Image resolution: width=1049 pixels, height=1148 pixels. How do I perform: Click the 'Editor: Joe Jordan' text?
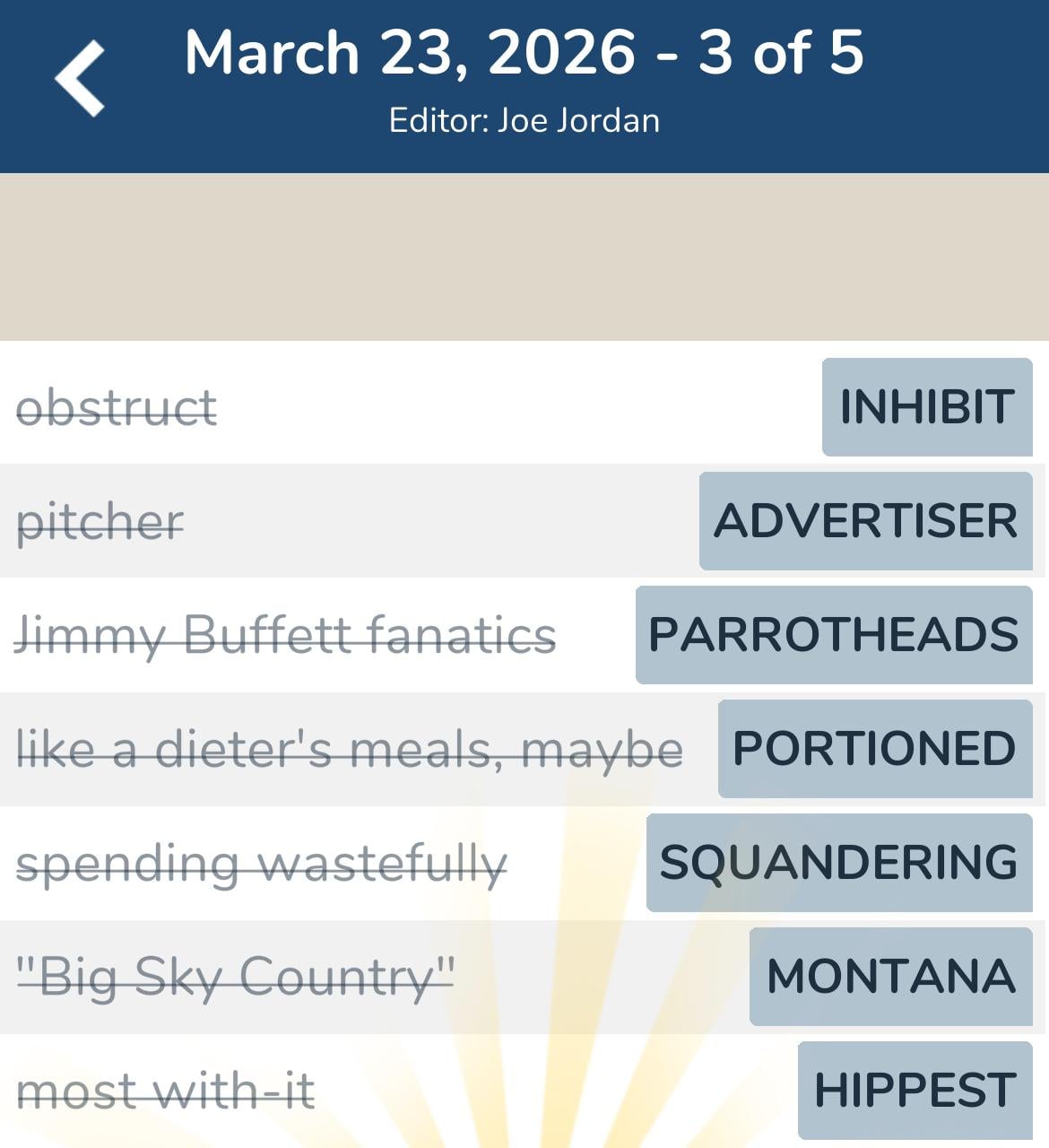pos(524,119)
